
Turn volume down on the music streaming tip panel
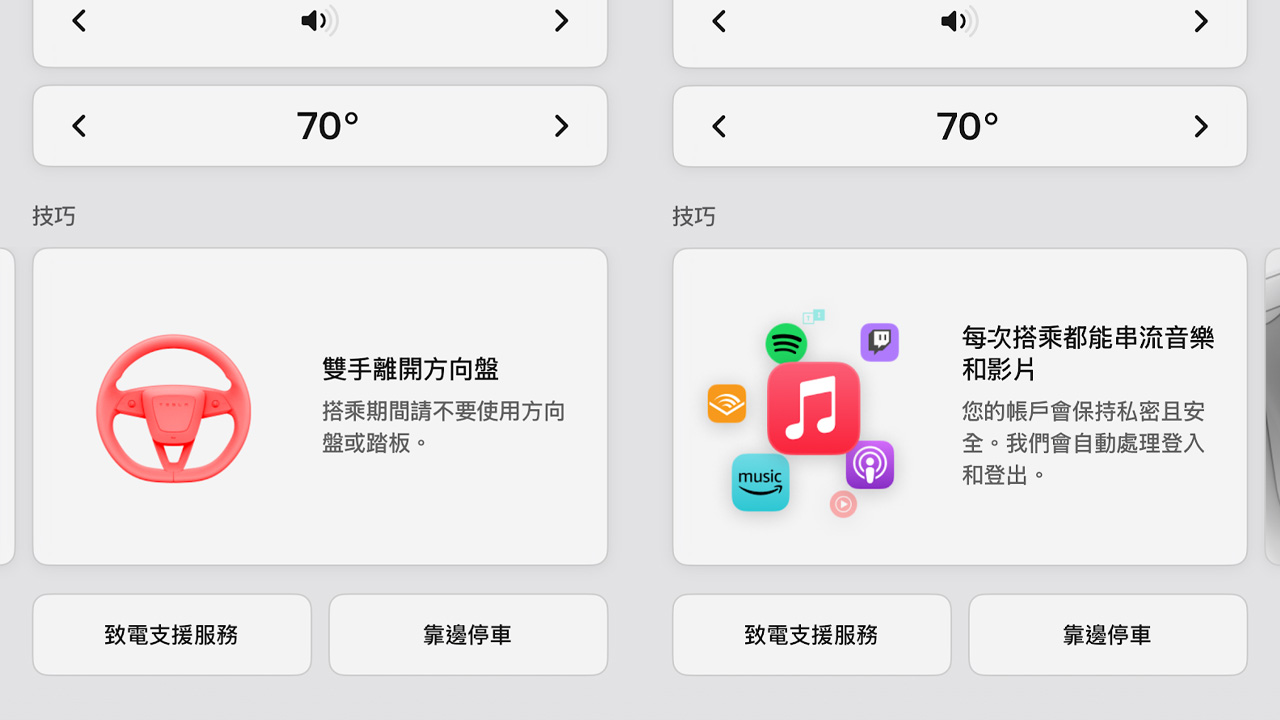(x=719, y=21)
